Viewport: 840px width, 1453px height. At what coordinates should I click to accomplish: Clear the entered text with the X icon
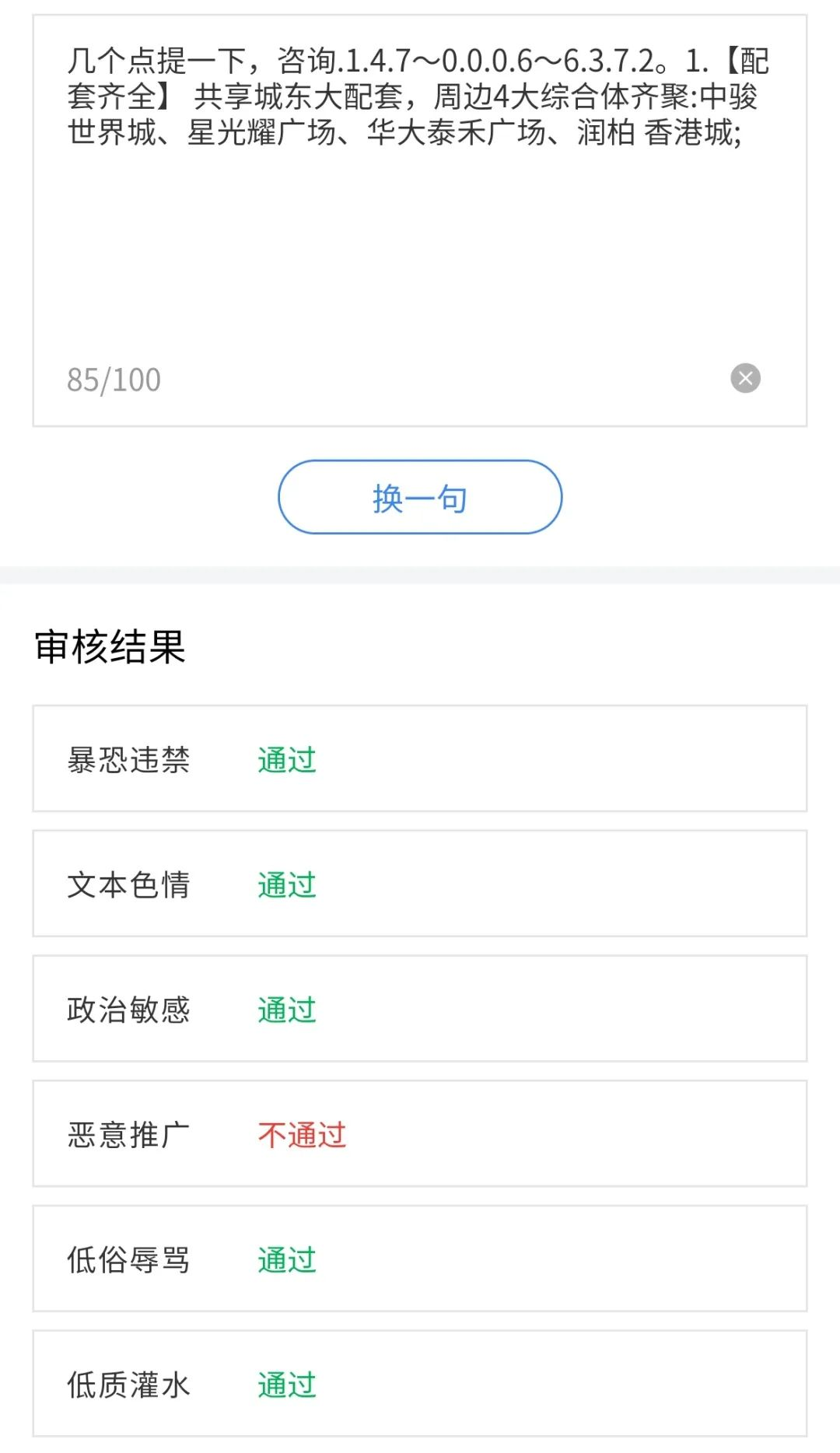(745, 379)
